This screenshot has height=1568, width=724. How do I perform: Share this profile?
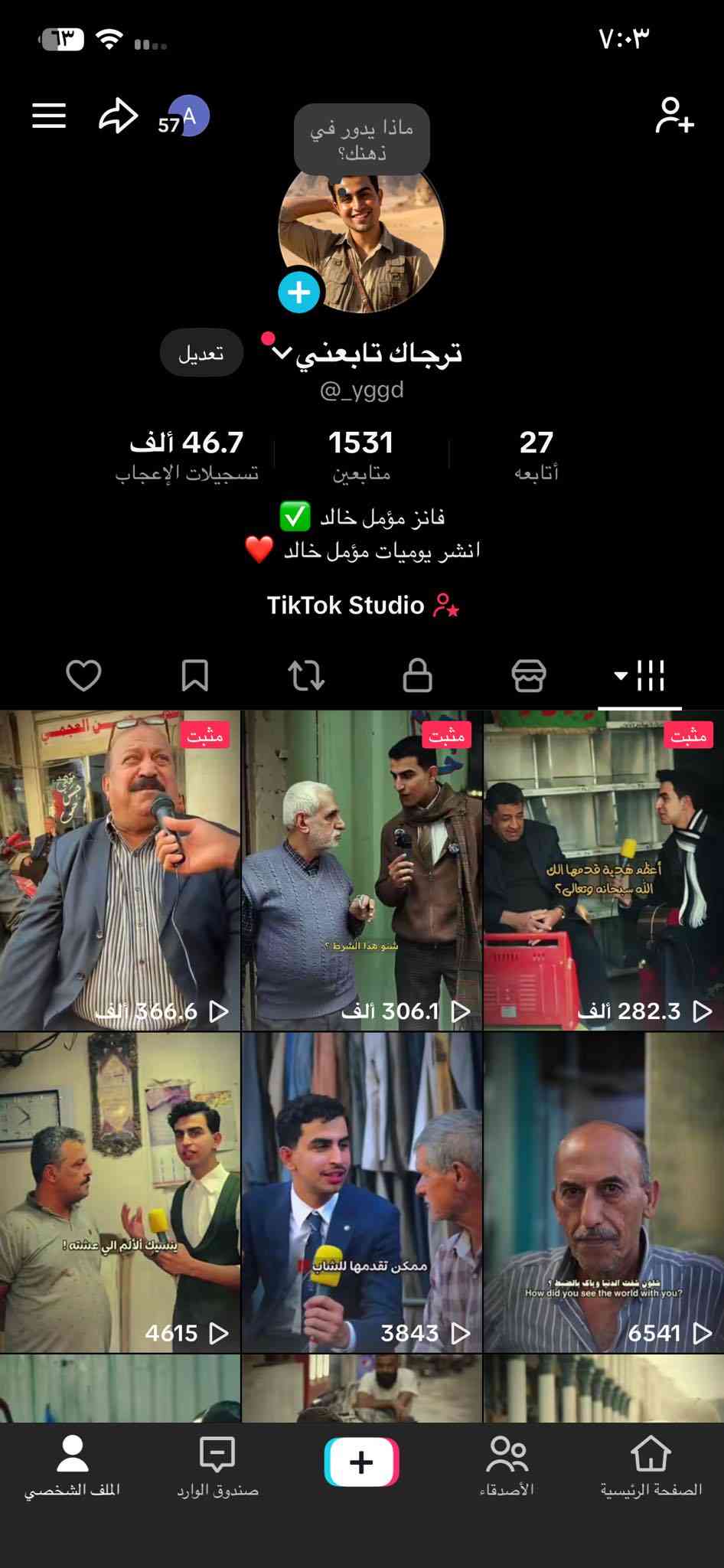coord(118,116)
